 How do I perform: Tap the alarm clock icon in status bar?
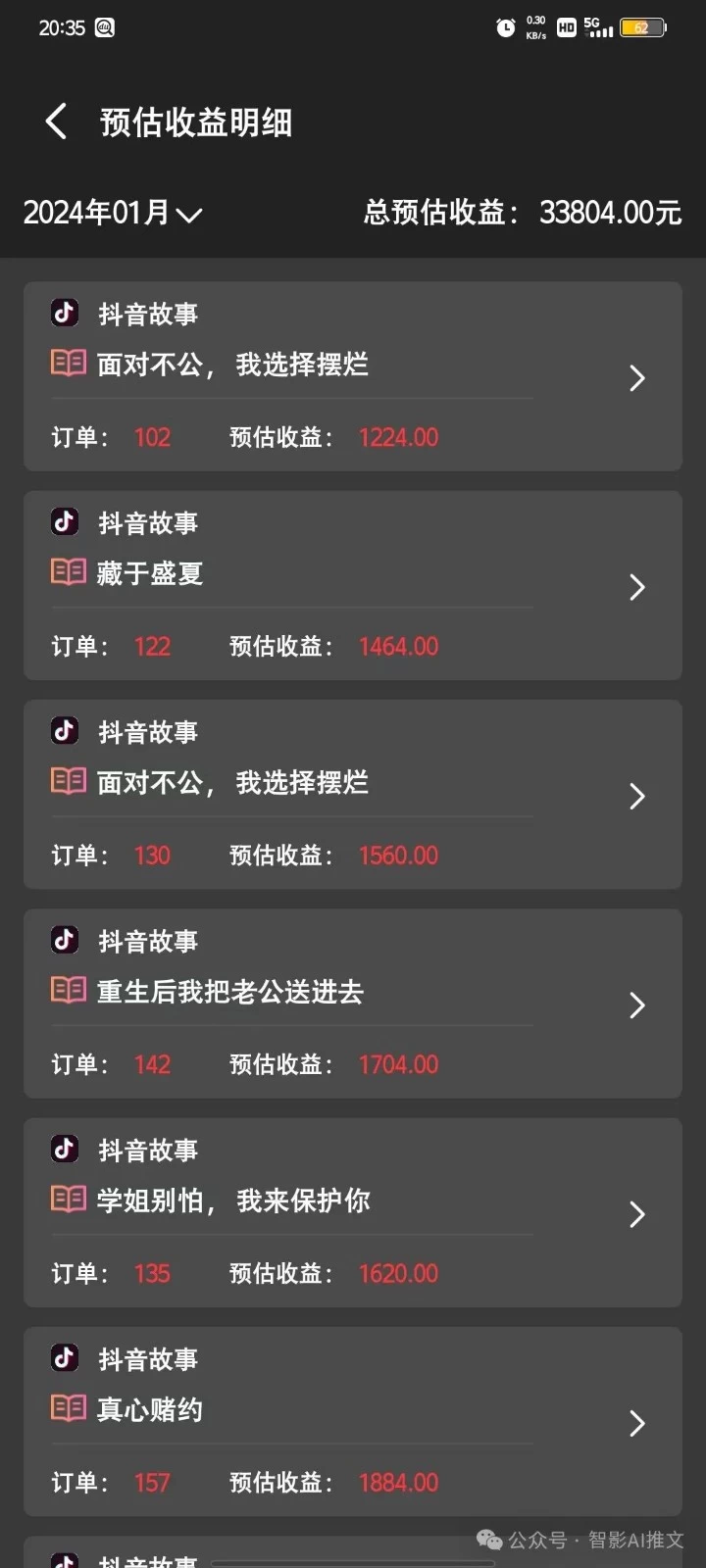[x=505, y=27]
